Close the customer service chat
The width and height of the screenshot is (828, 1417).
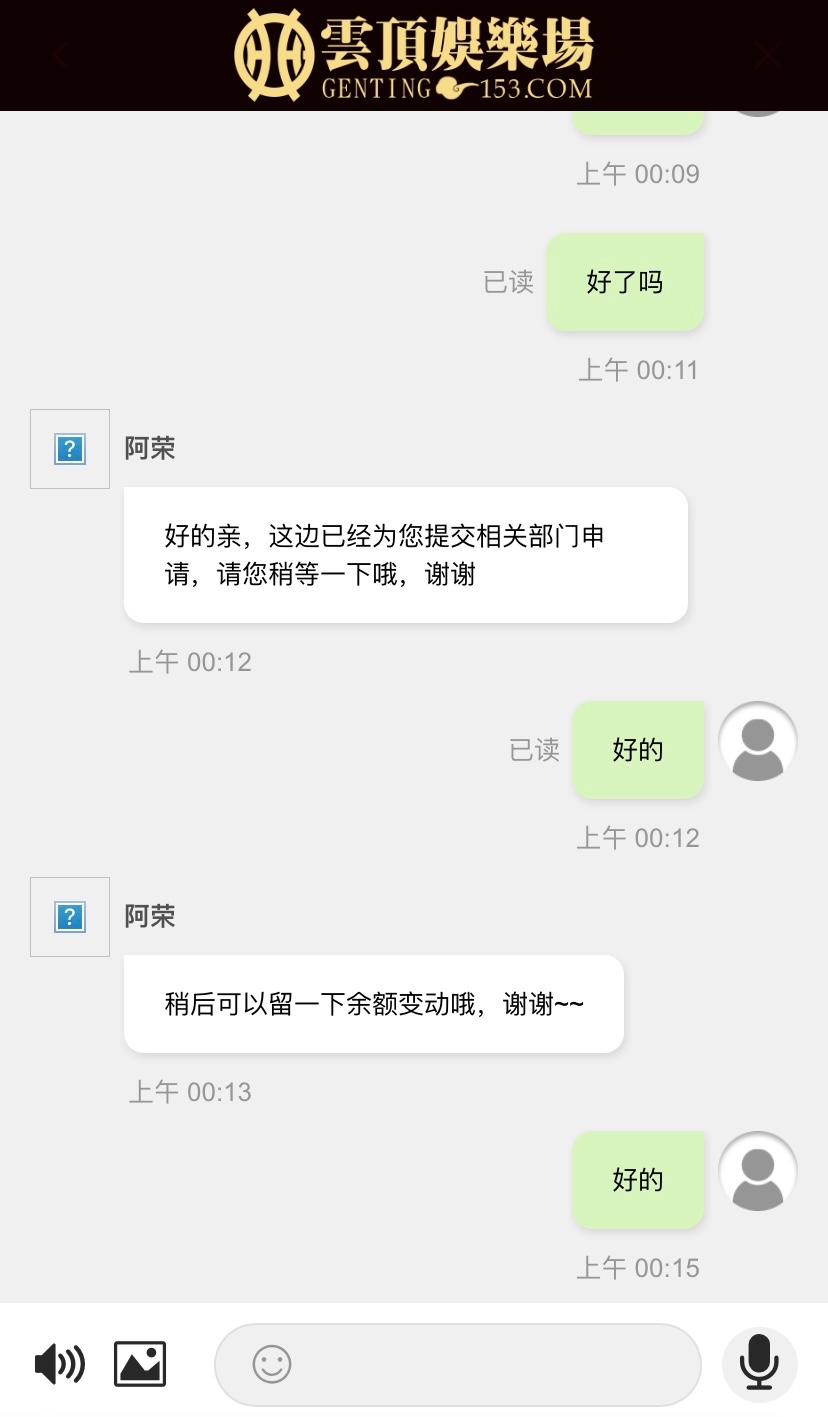768,55
